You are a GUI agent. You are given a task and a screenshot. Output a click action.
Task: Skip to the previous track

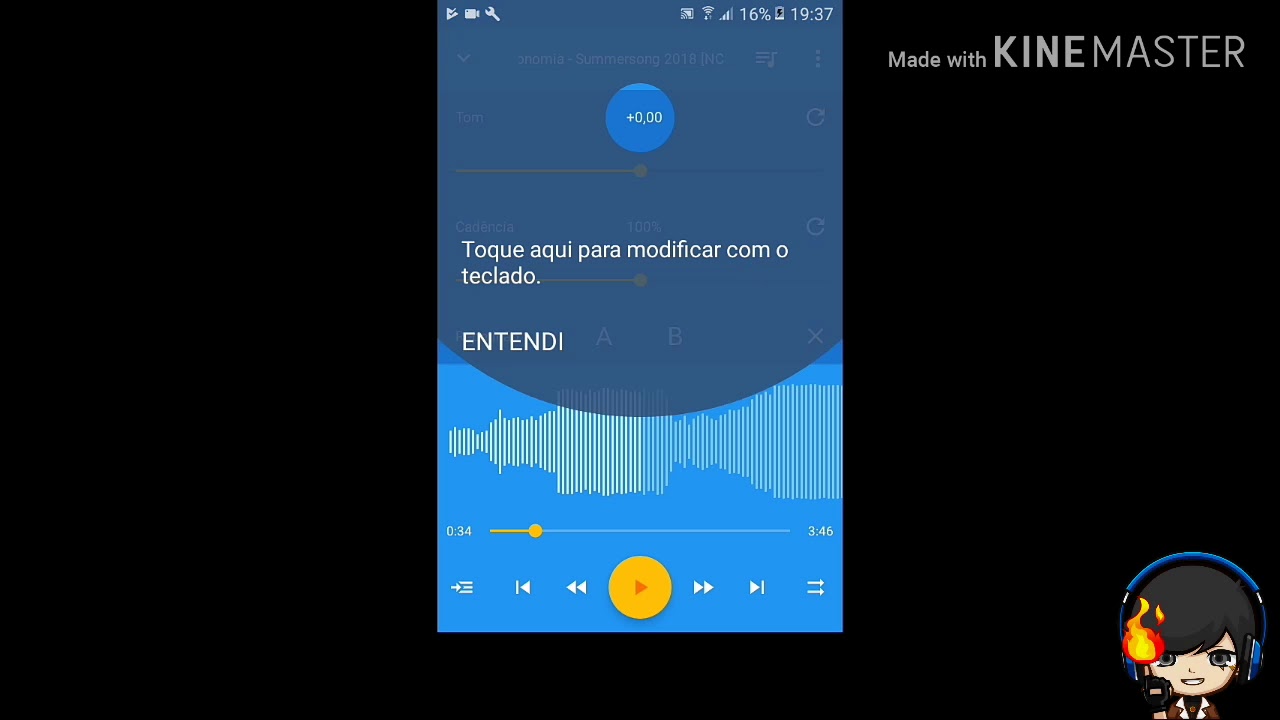click(523, 588)
